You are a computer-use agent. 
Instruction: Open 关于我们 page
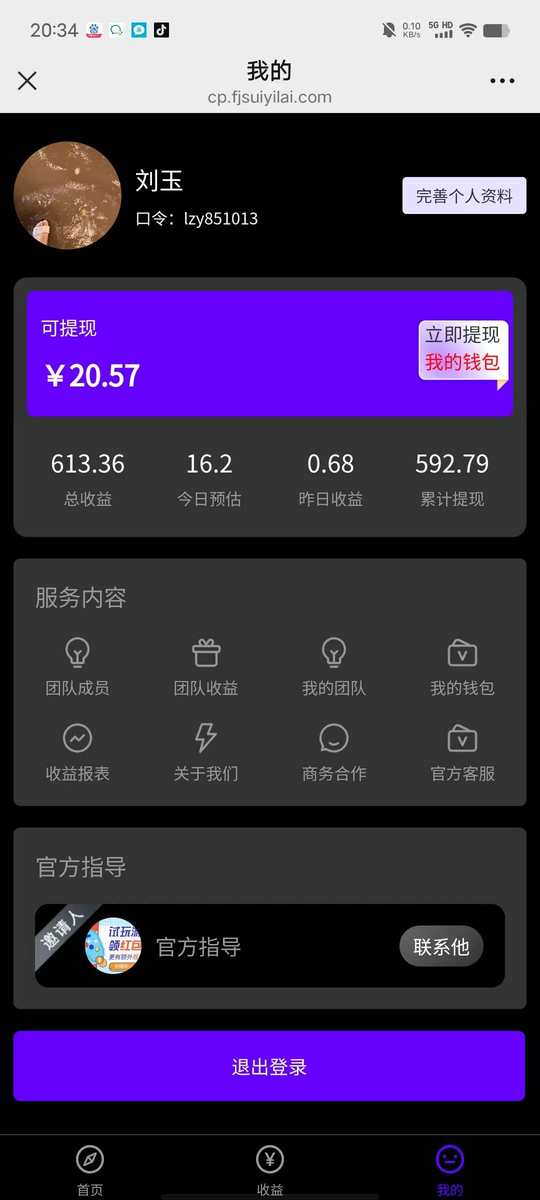[x=206, y=752]
